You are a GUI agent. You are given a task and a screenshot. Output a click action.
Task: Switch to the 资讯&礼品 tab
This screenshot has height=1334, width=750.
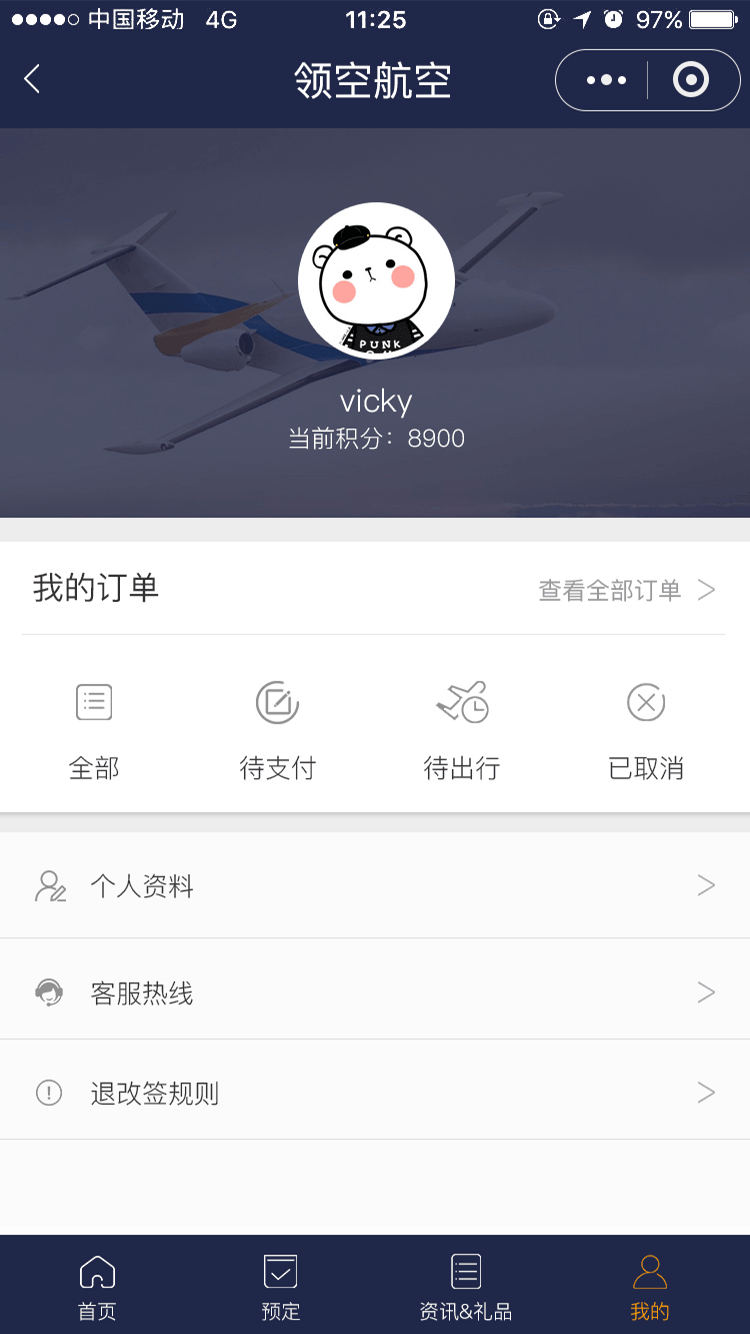pos(465,1286)
